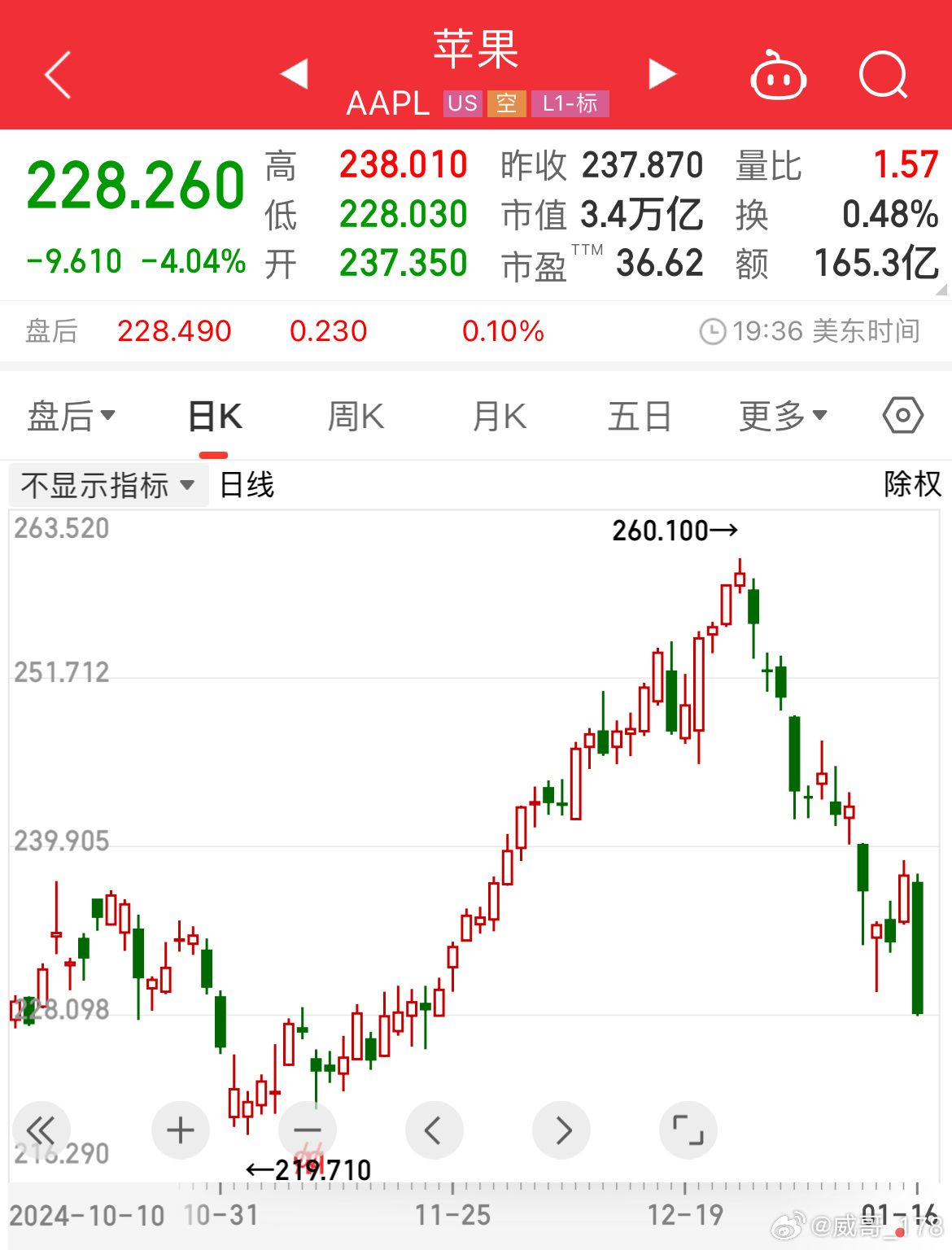Switch to the 月K tab
The height and width of the screenshot is (1250, 952).
click(x=499, y=416)
